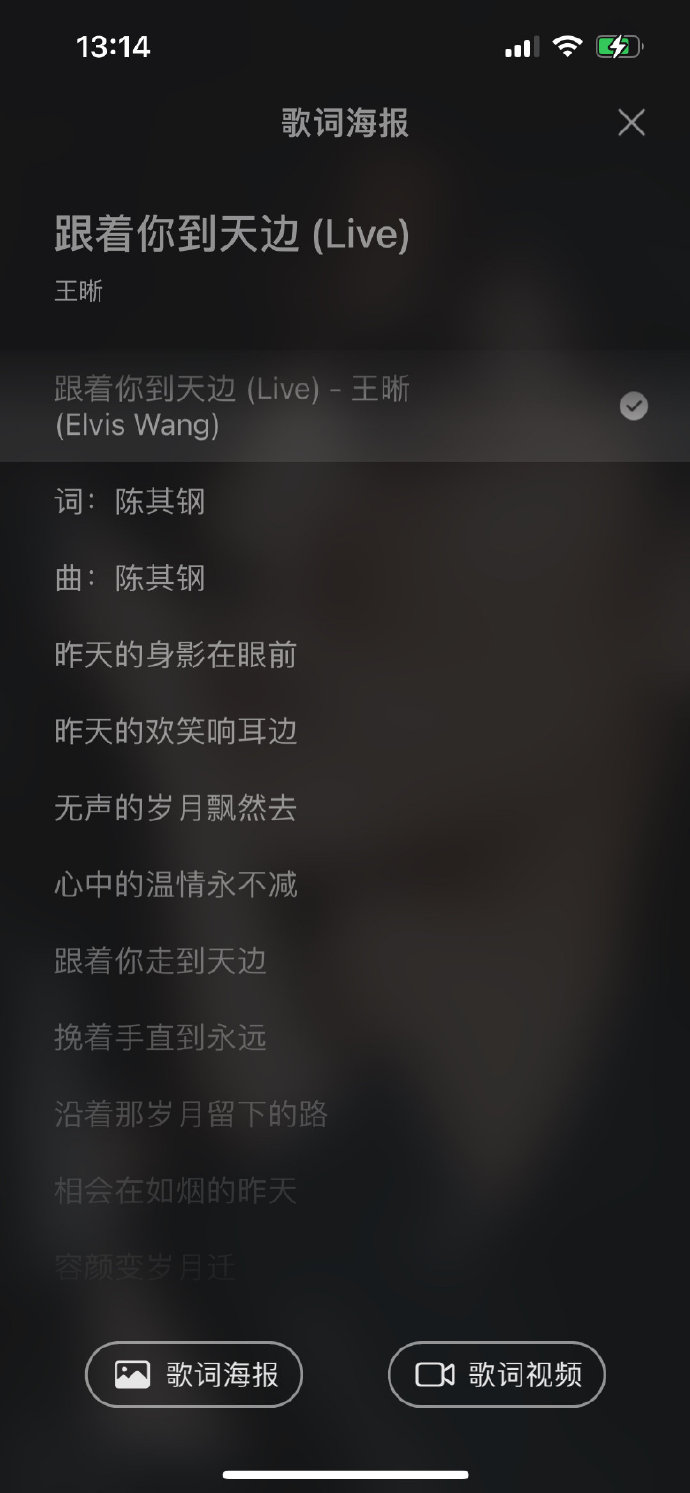Close the 歌词海报 lyric poster screen

coord(631,123)
